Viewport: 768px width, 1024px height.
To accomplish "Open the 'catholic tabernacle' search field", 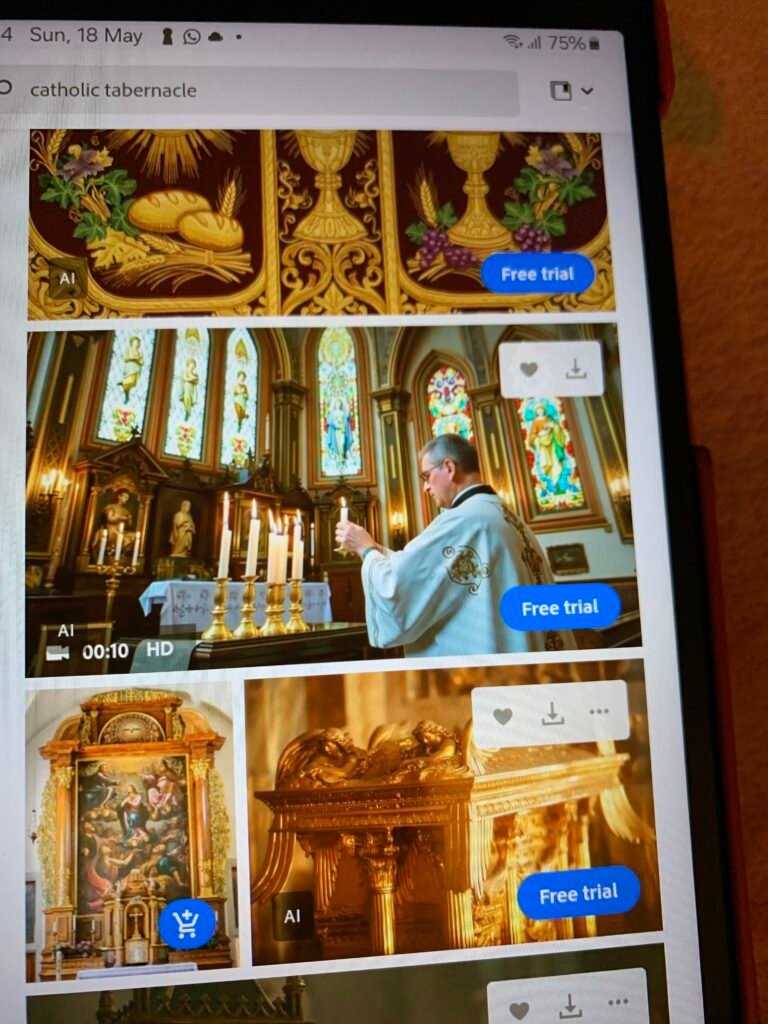I will [260, 91].
